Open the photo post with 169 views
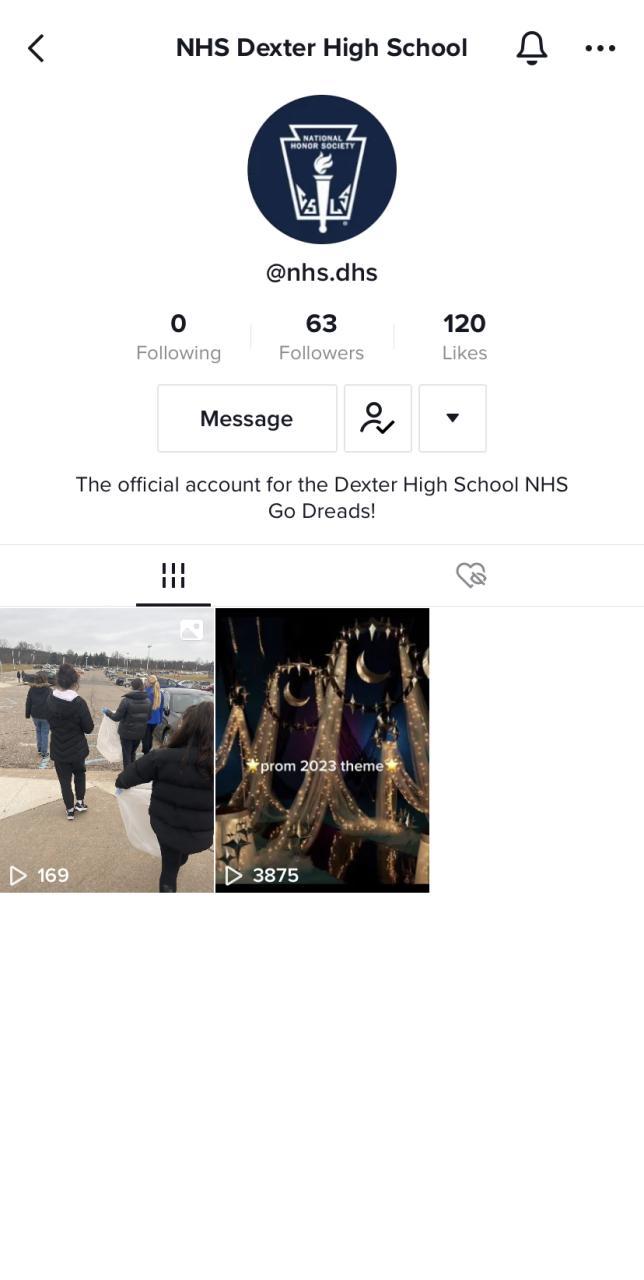 click(x=106, y=749)
